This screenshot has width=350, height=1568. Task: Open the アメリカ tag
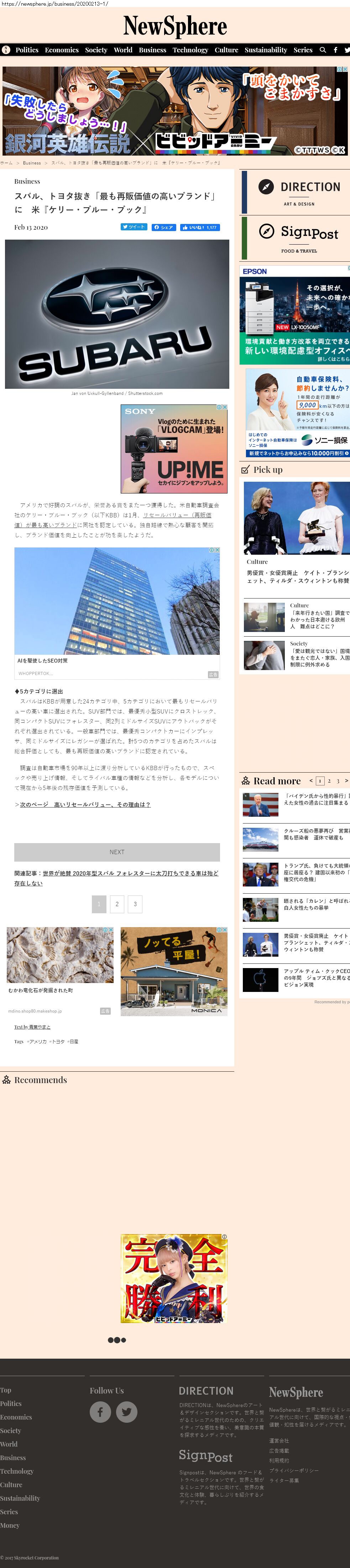tap(38, 1041)
